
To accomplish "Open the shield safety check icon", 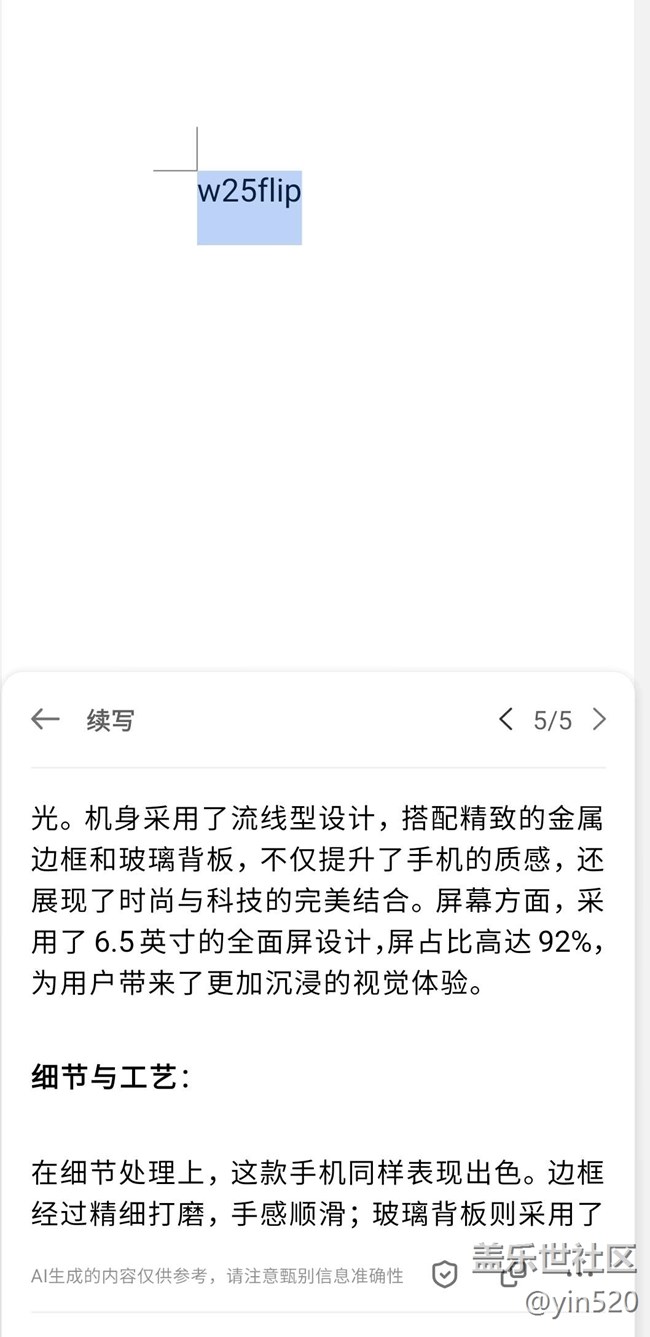I will click(x=444, y=1274).
